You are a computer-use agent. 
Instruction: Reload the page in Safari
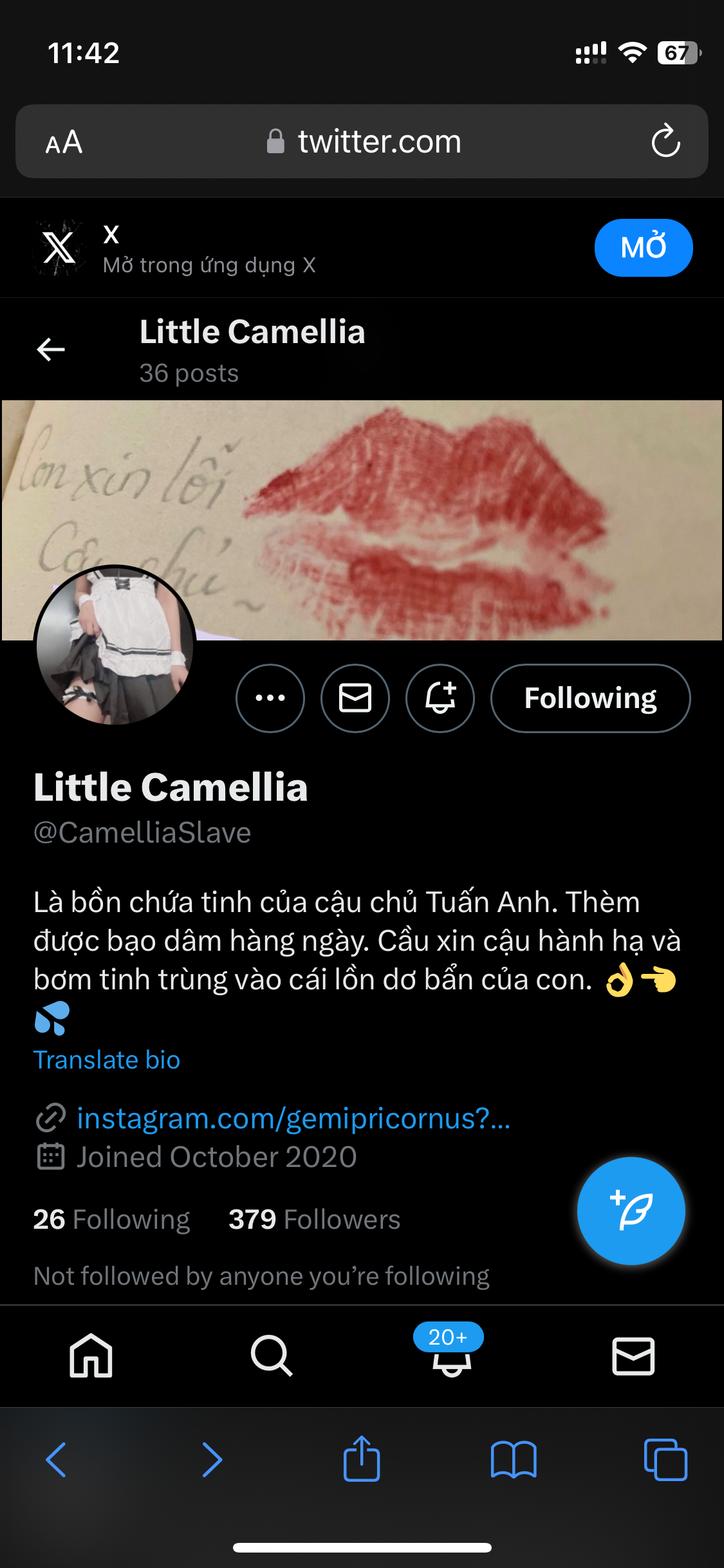click(665, 141)
